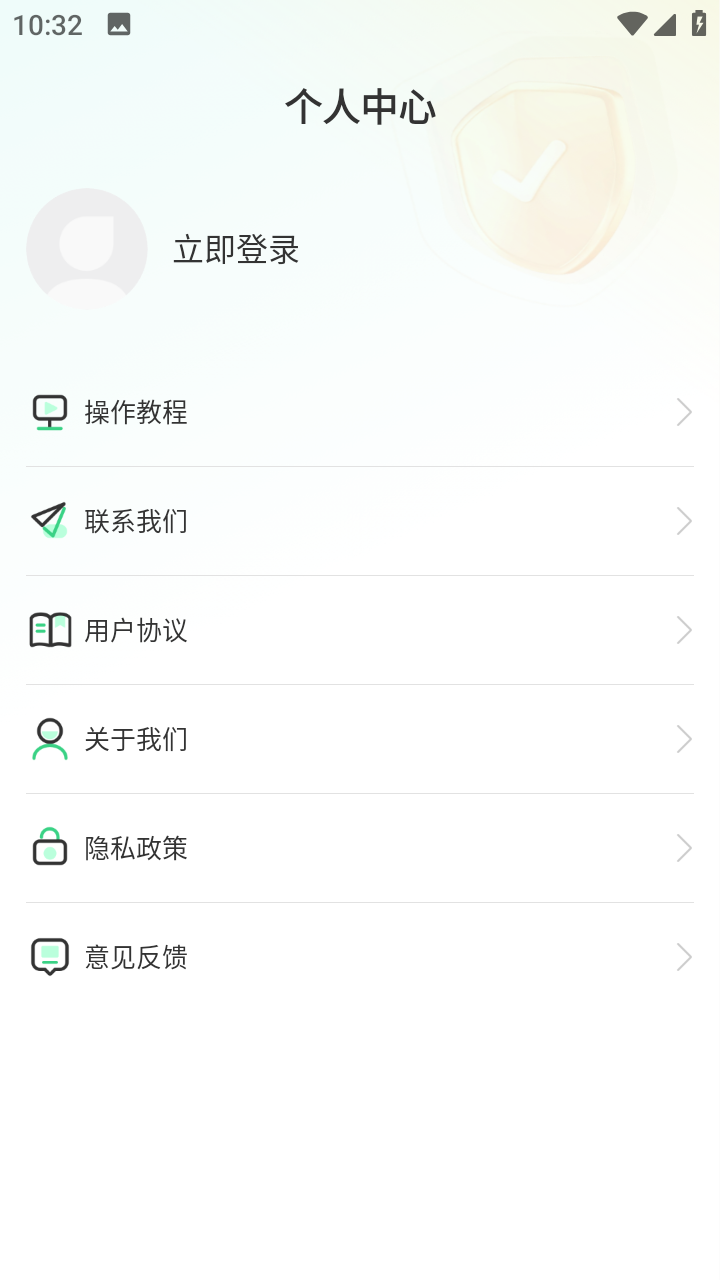Open the 操作教程 tutorial entry
The width and height of the screenshot is (720, 1280).
pyautogui.click(x=136, y=412)
